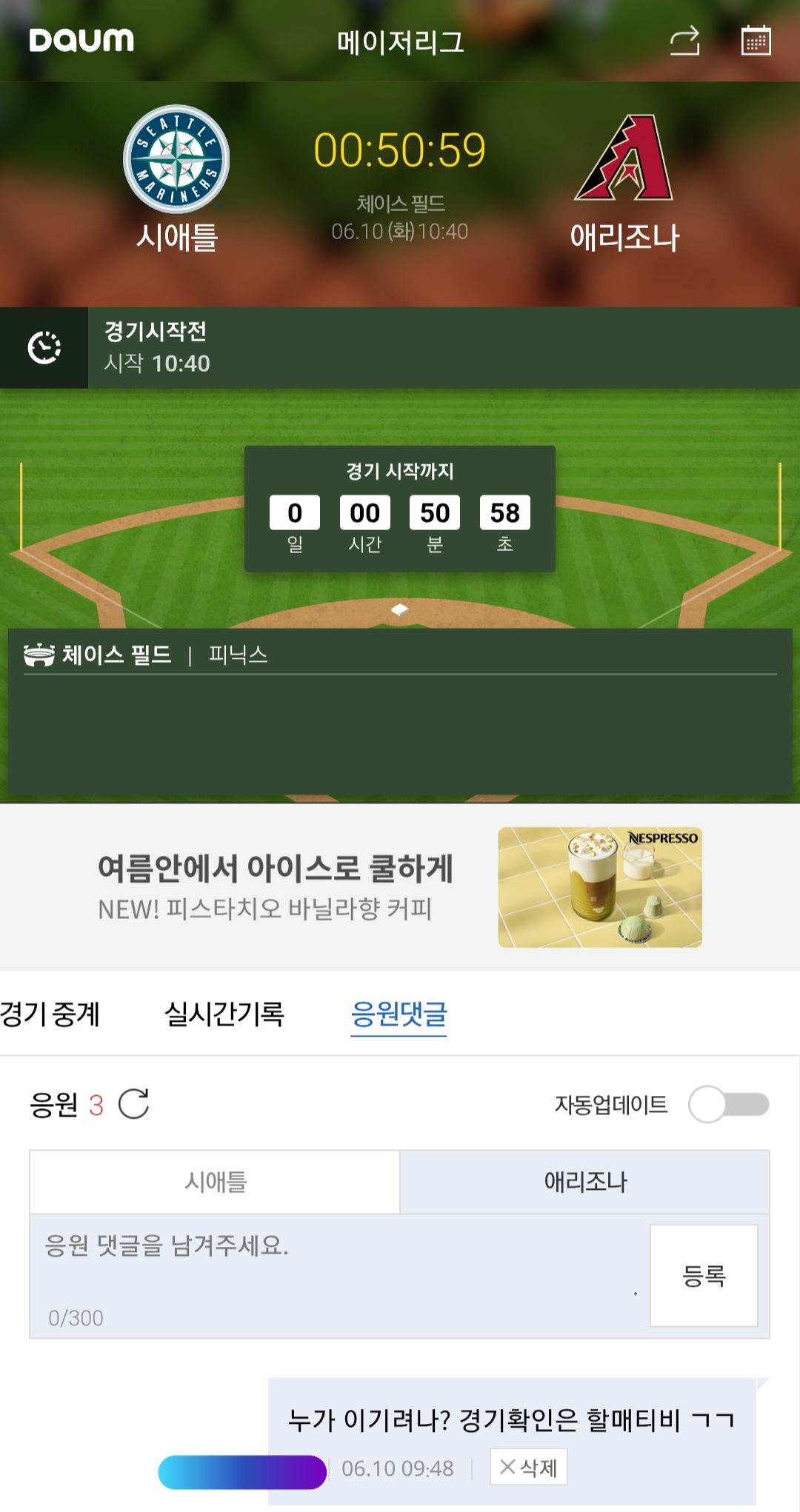Choose 애리조나 as the cheering team
Screen dimensions: 800x1512
click(585, 1182)
